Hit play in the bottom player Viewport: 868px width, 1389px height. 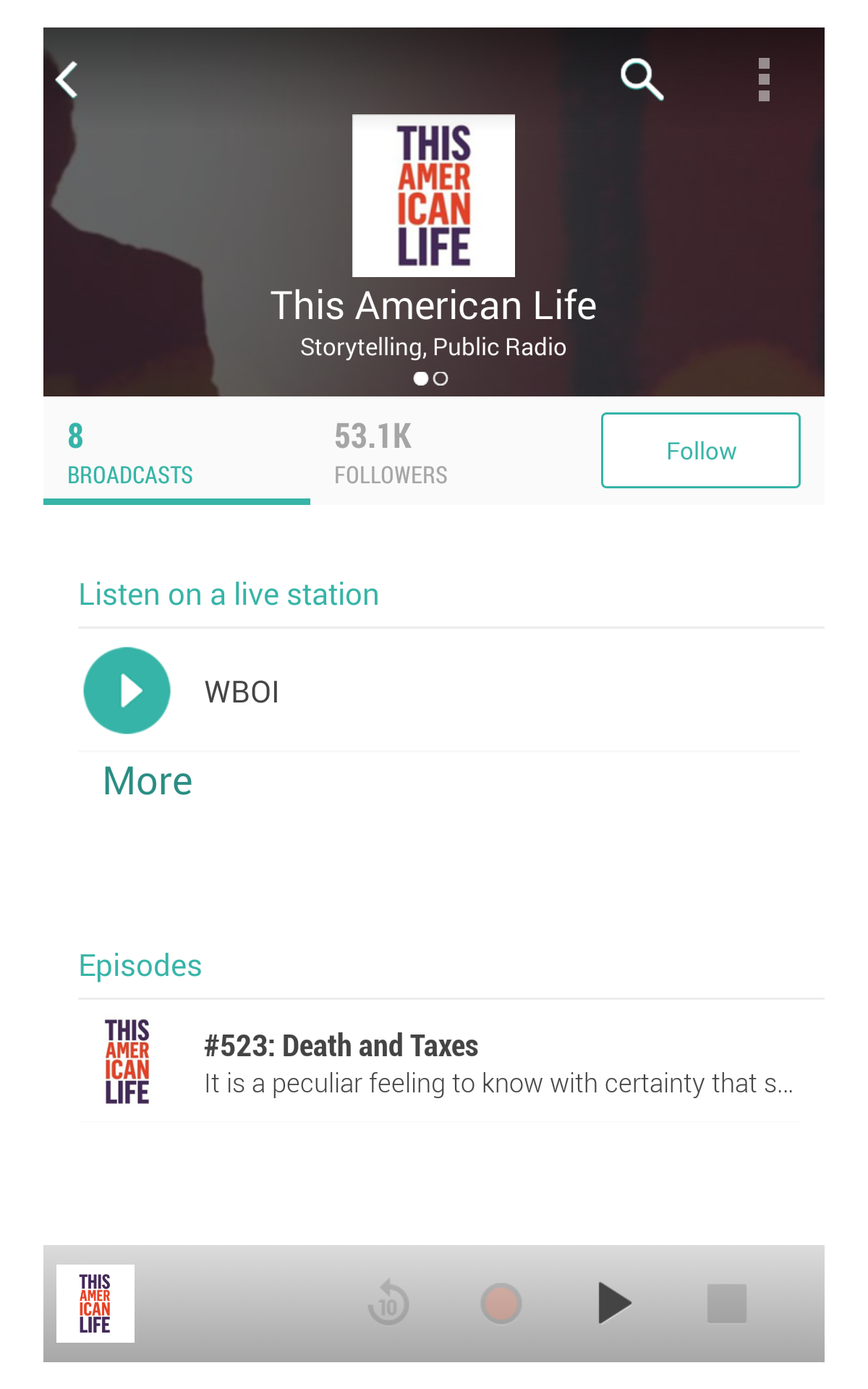(x=614, y=1303)
